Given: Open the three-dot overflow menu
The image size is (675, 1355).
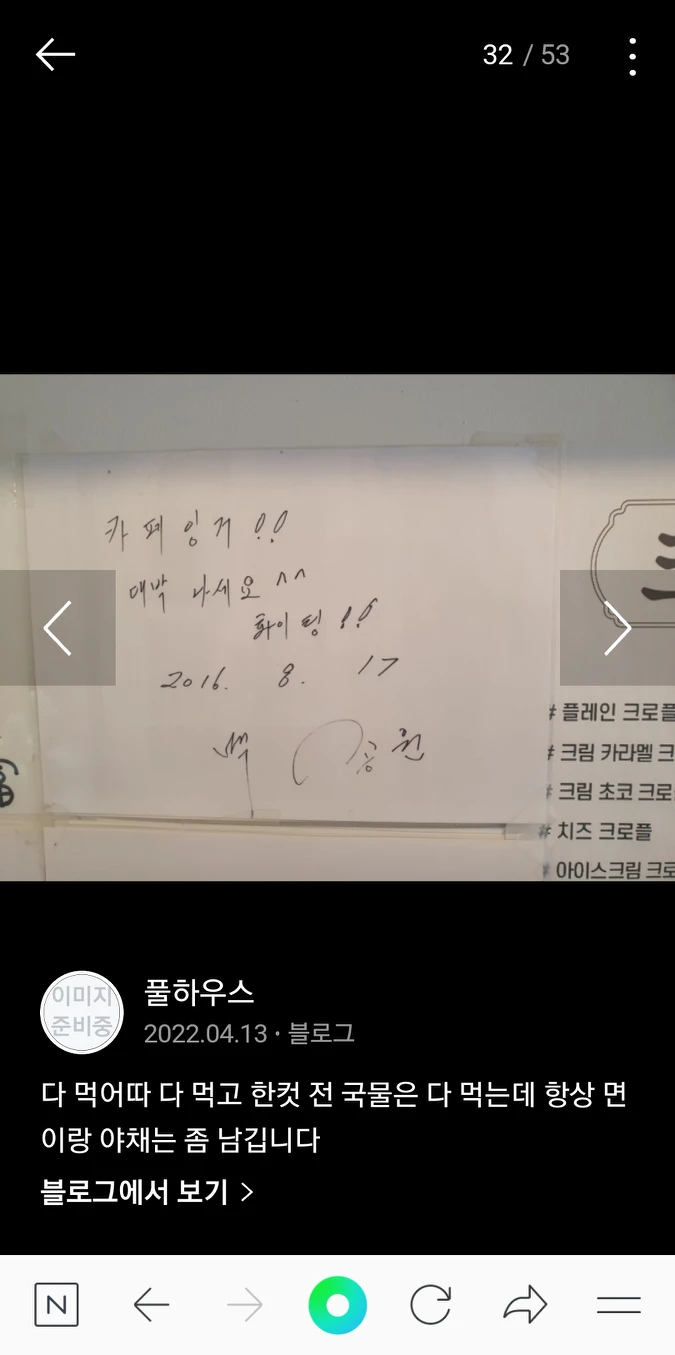Looking at the screenshot, I should click(632, 57).
